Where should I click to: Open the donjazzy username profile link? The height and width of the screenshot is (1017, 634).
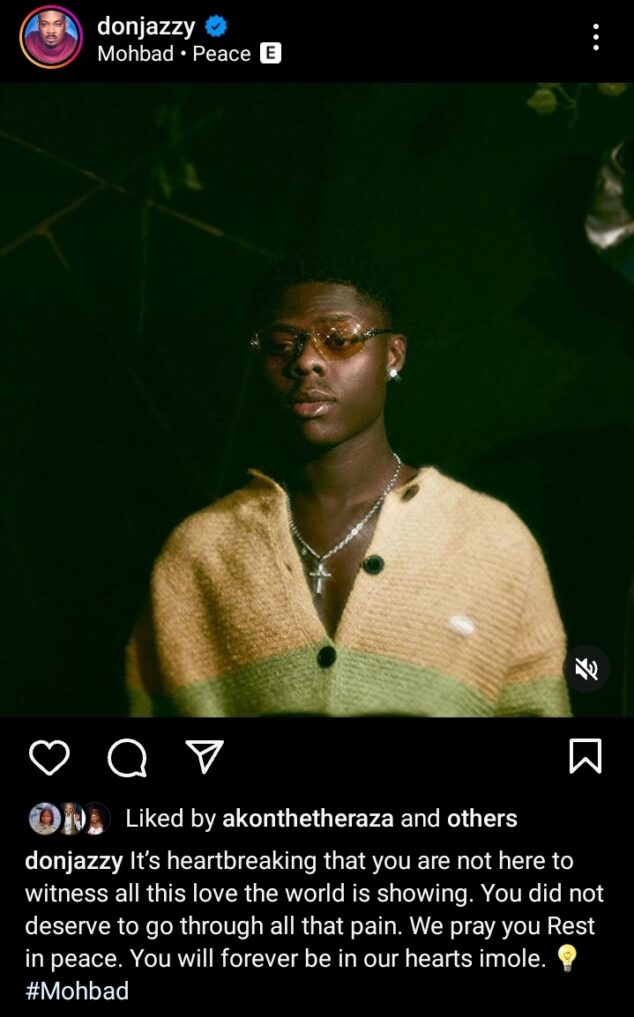[x=146, y=27]
